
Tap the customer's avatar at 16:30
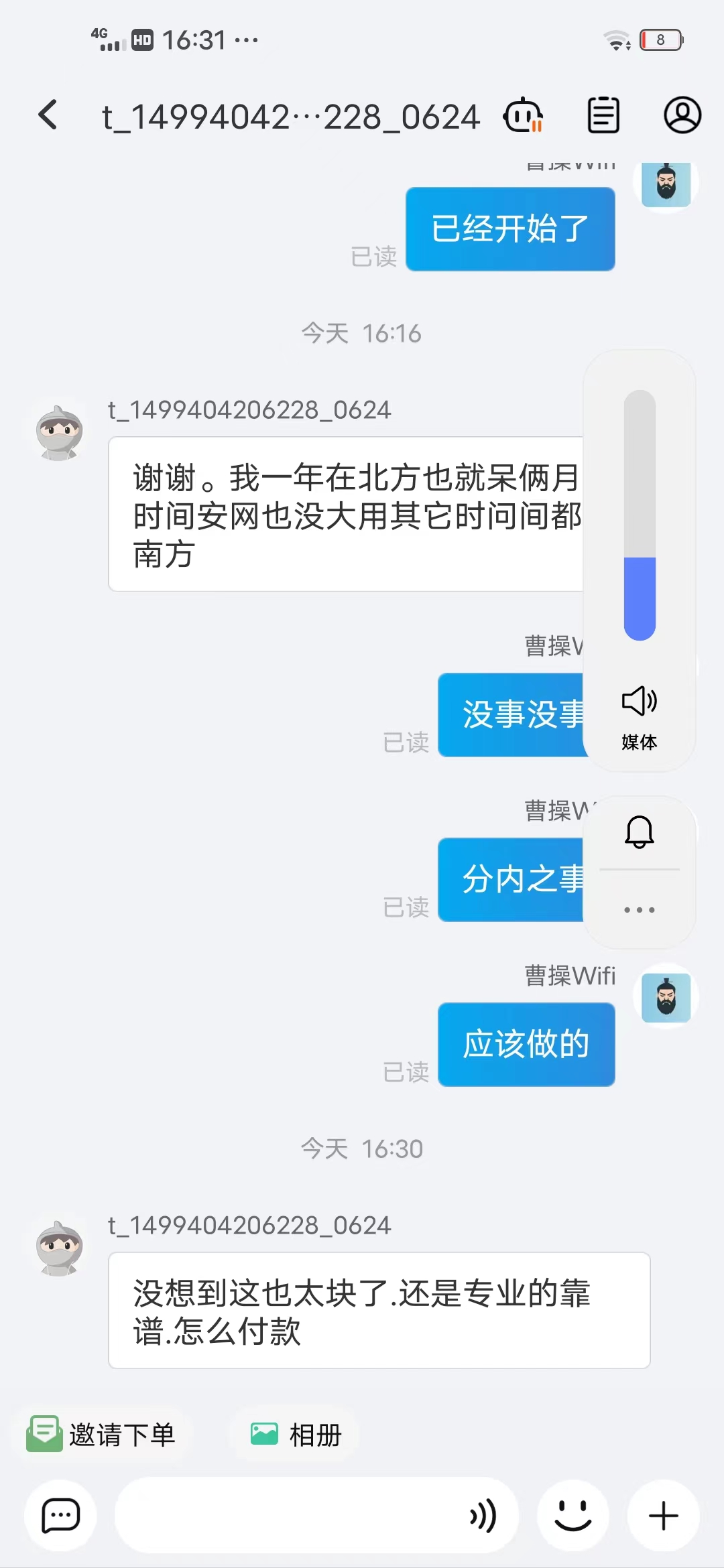[x=60, y=1248]
